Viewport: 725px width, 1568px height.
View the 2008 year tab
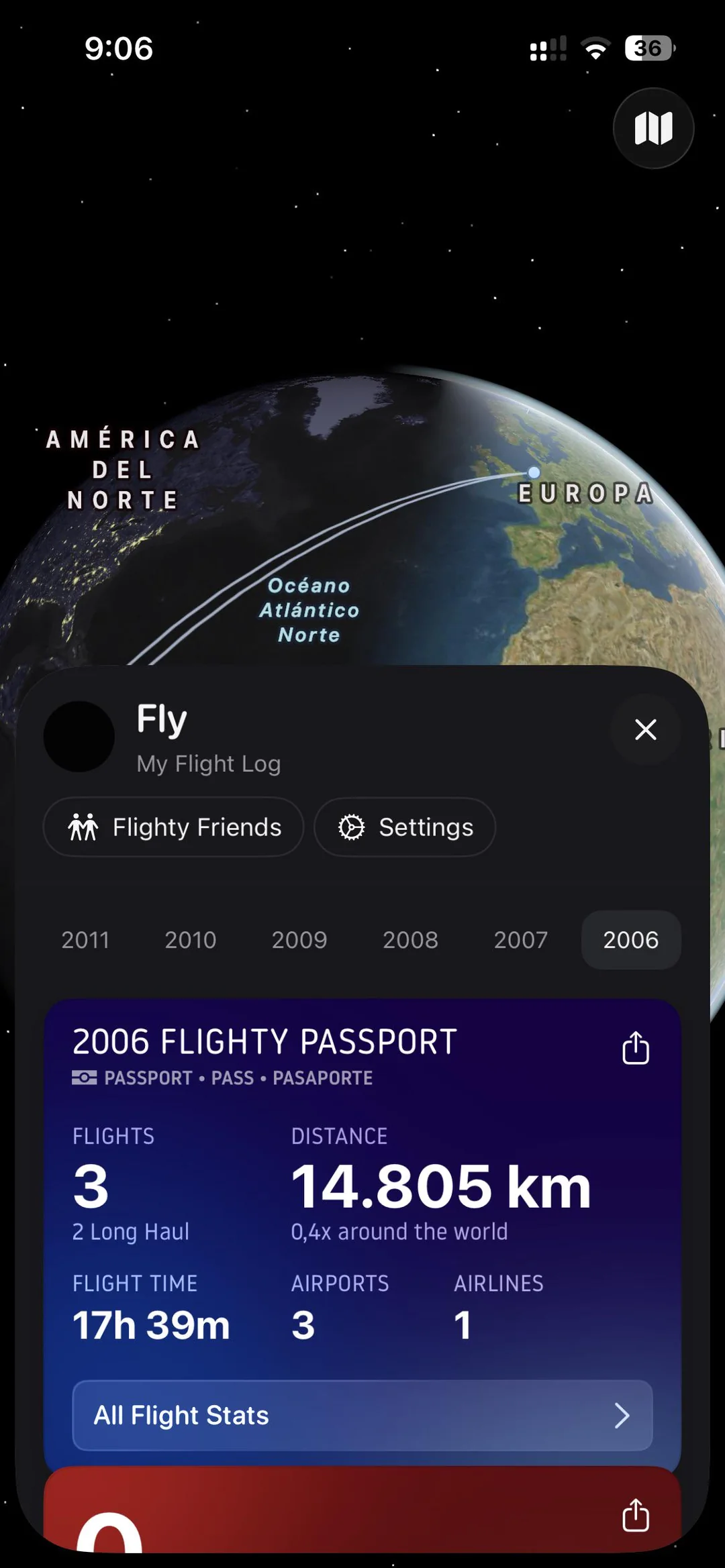coord(410,940)
